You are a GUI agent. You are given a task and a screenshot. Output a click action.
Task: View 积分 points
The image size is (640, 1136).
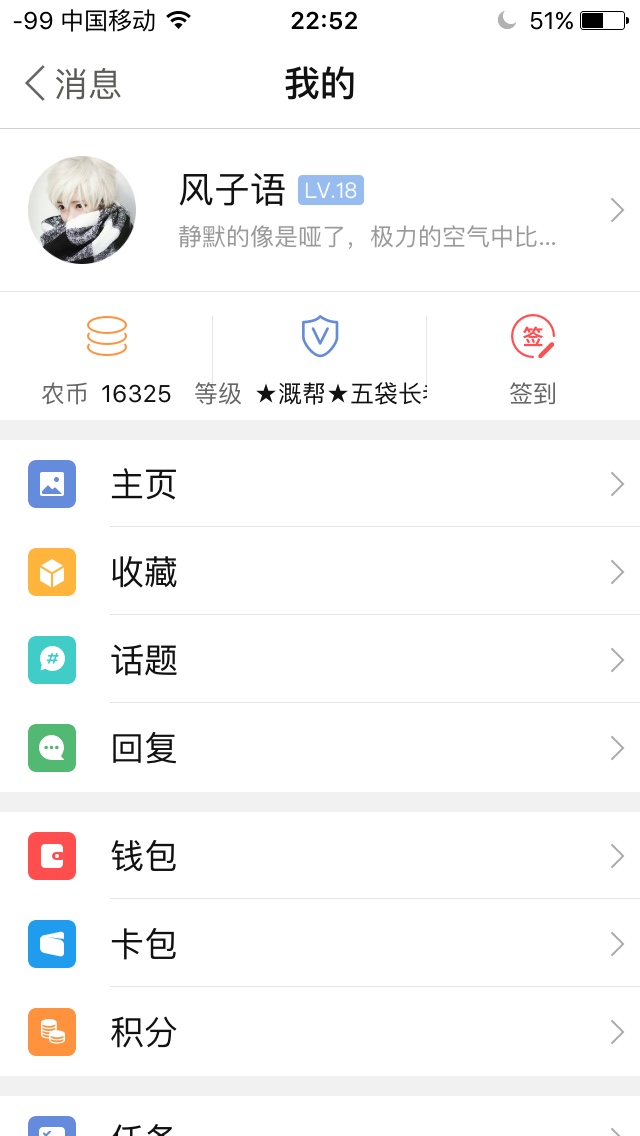(x=320, y=1032)
